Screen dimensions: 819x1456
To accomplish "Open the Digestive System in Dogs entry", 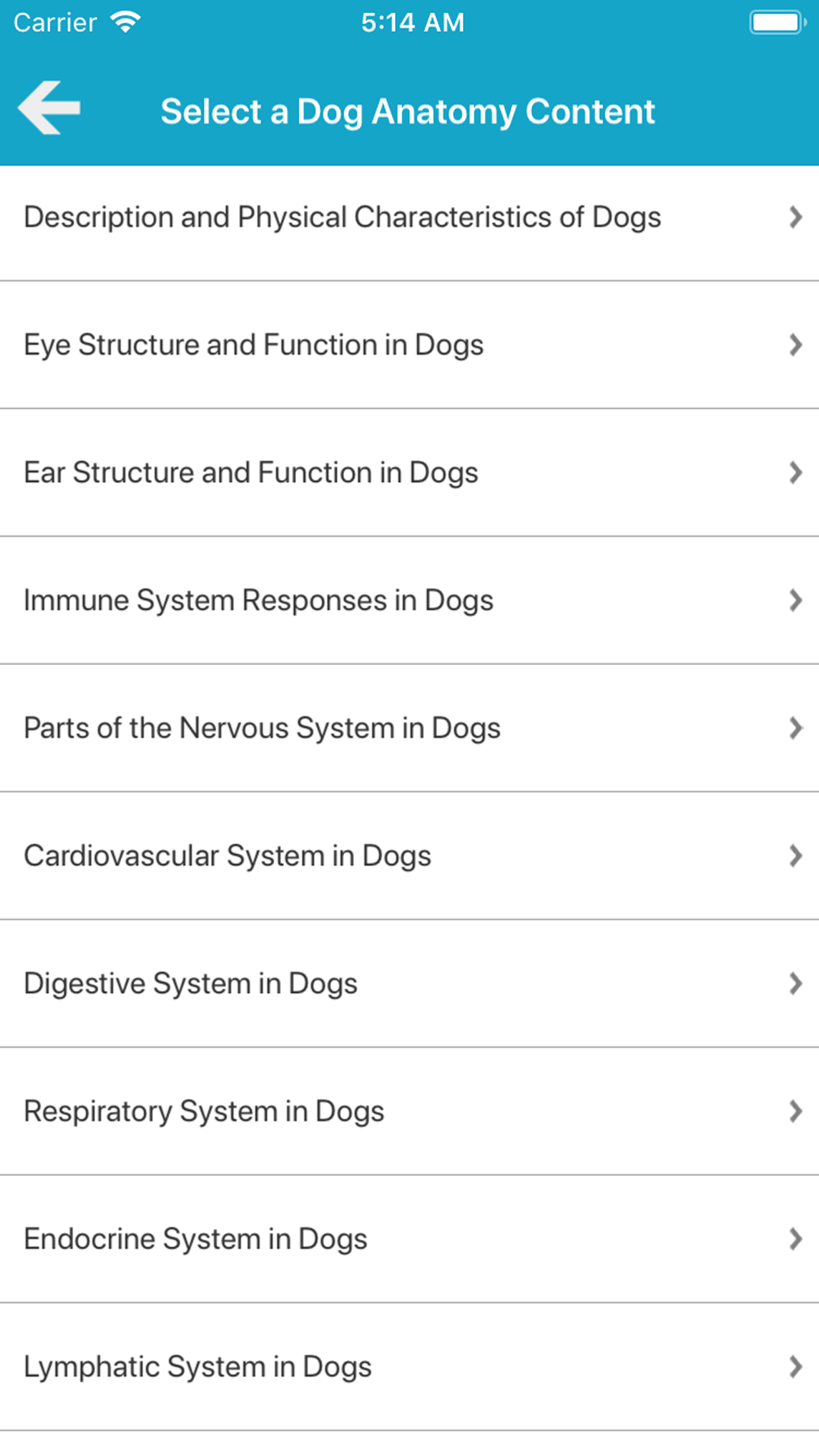I will (190, 983).
